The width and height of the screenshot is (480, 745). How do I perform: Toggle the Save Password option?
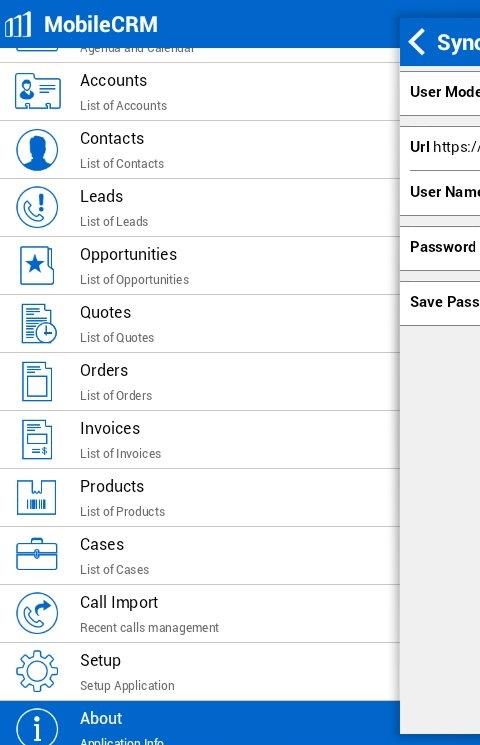pyautogui.click(x=440, y=303)
